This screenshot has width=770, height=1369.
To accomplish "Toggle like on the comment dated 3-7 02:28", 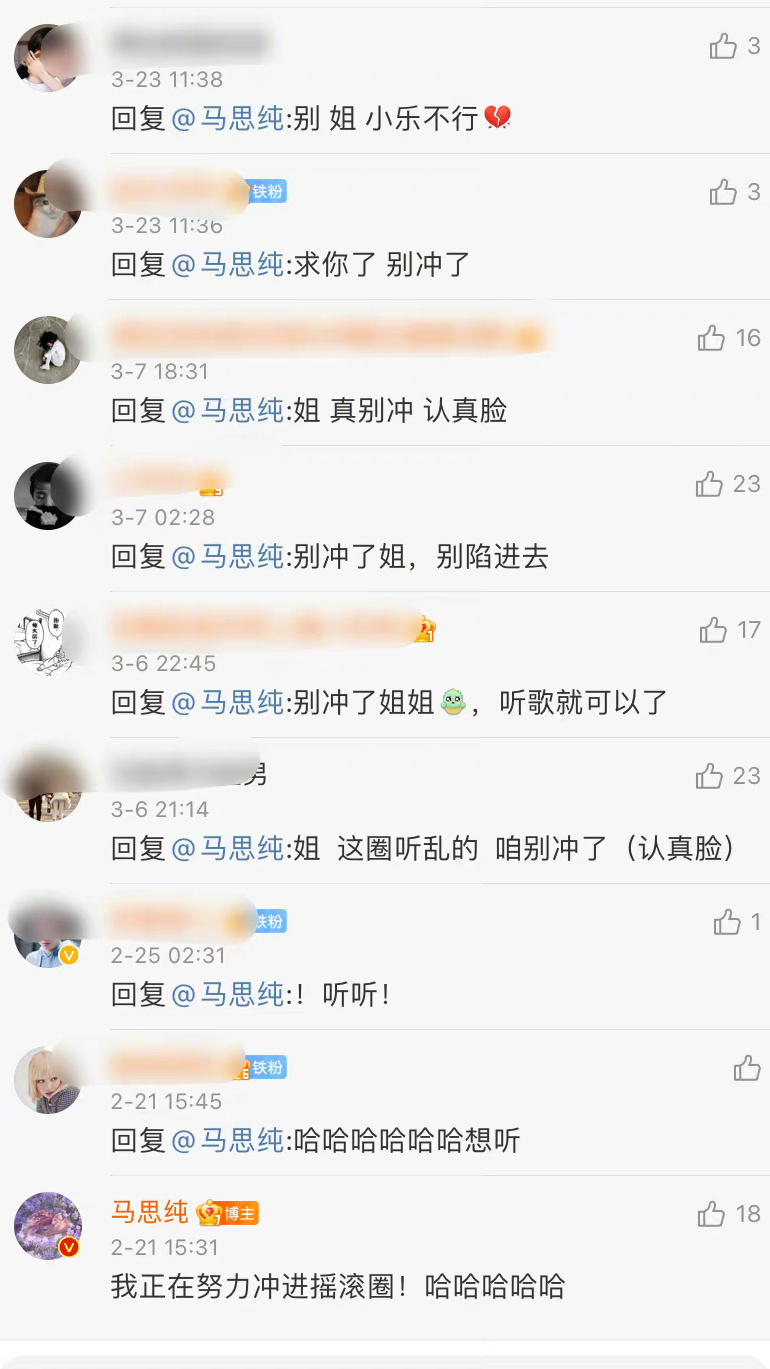I will tap(708, 484).
